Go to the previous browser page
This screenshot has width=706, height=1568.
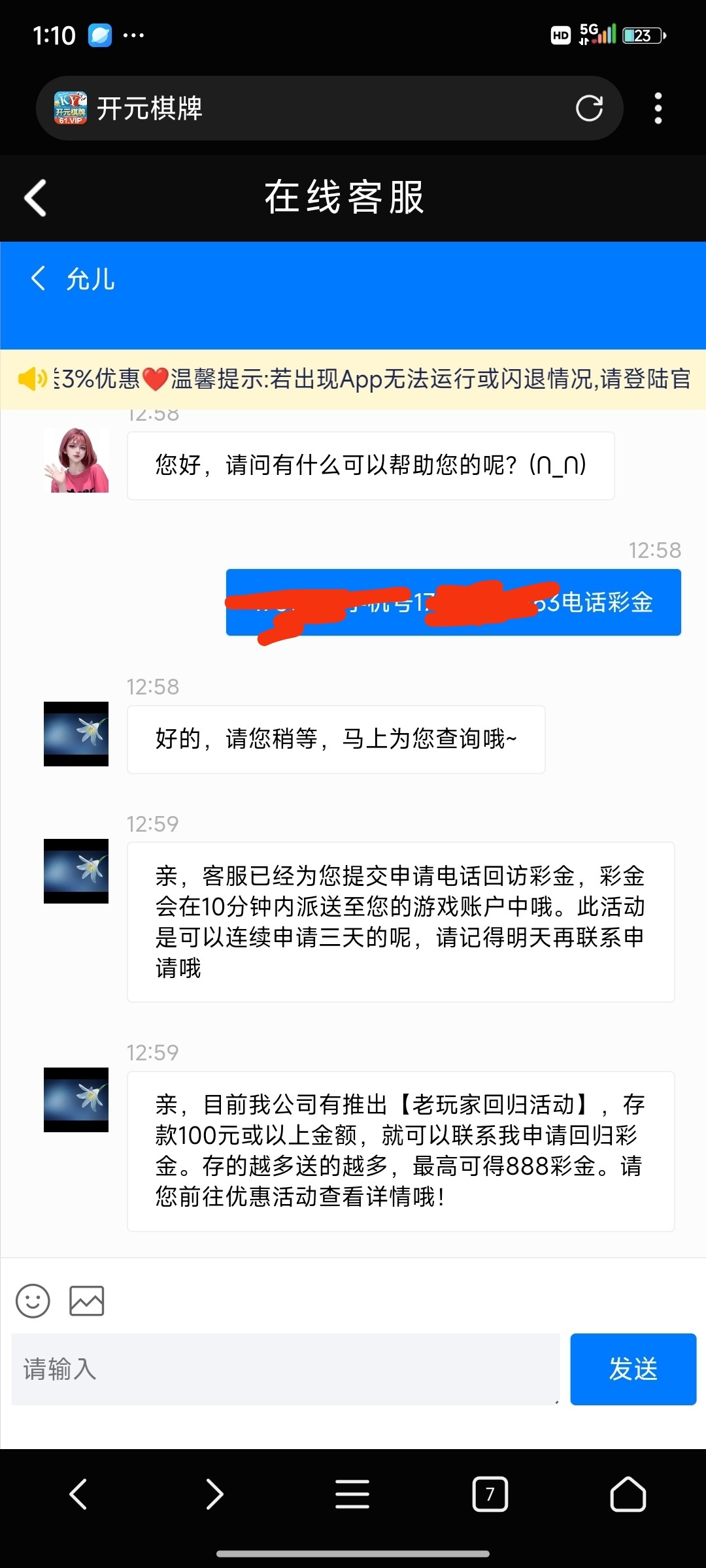point(78,1494)
